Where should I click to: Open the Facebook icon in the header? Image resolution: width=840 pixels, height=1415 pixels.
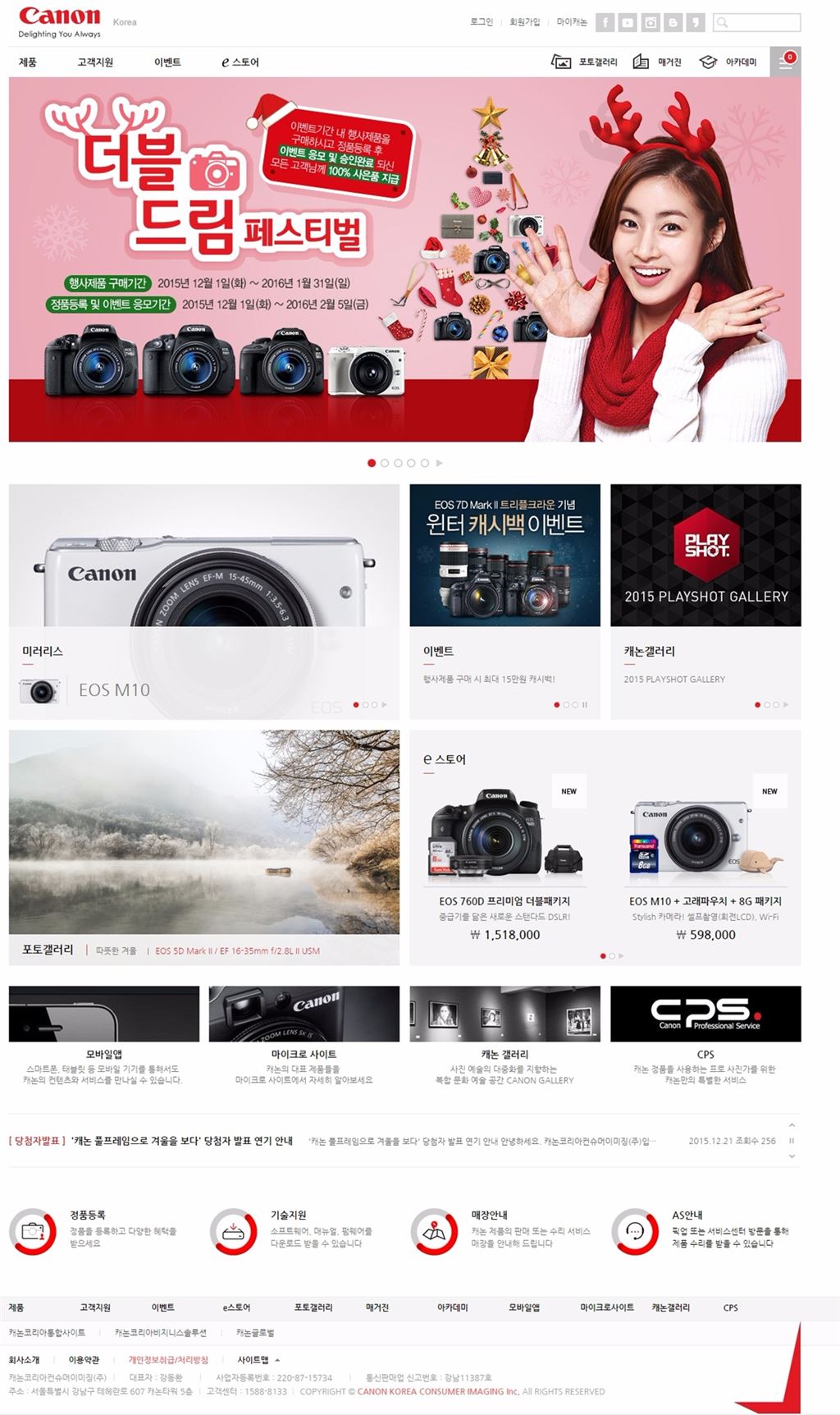(x=605, y=23)
